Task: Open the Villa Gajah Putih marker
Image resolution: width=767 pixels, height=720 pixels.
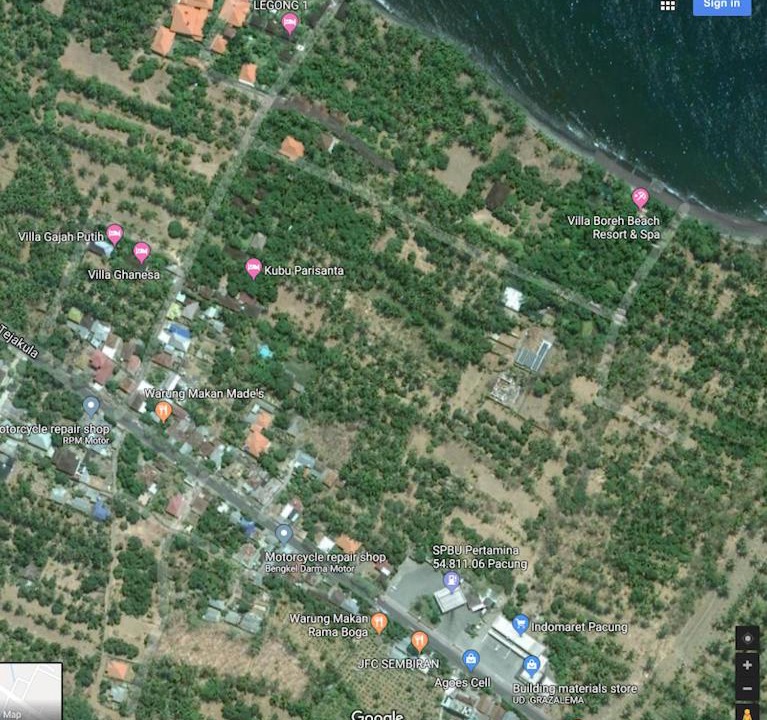Action: (x=115, y=233)
